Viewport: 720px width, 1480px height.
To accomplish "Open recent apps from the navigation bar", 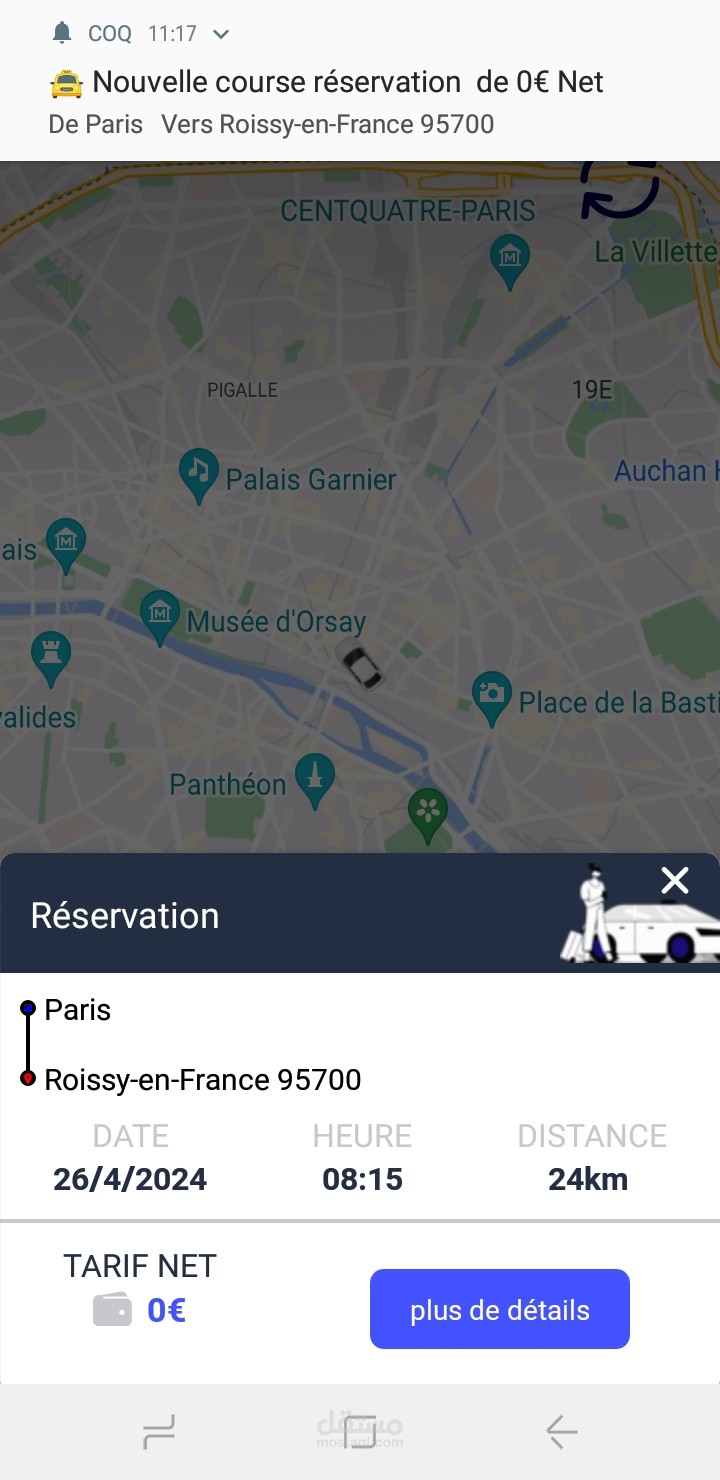I will 159,1432.
